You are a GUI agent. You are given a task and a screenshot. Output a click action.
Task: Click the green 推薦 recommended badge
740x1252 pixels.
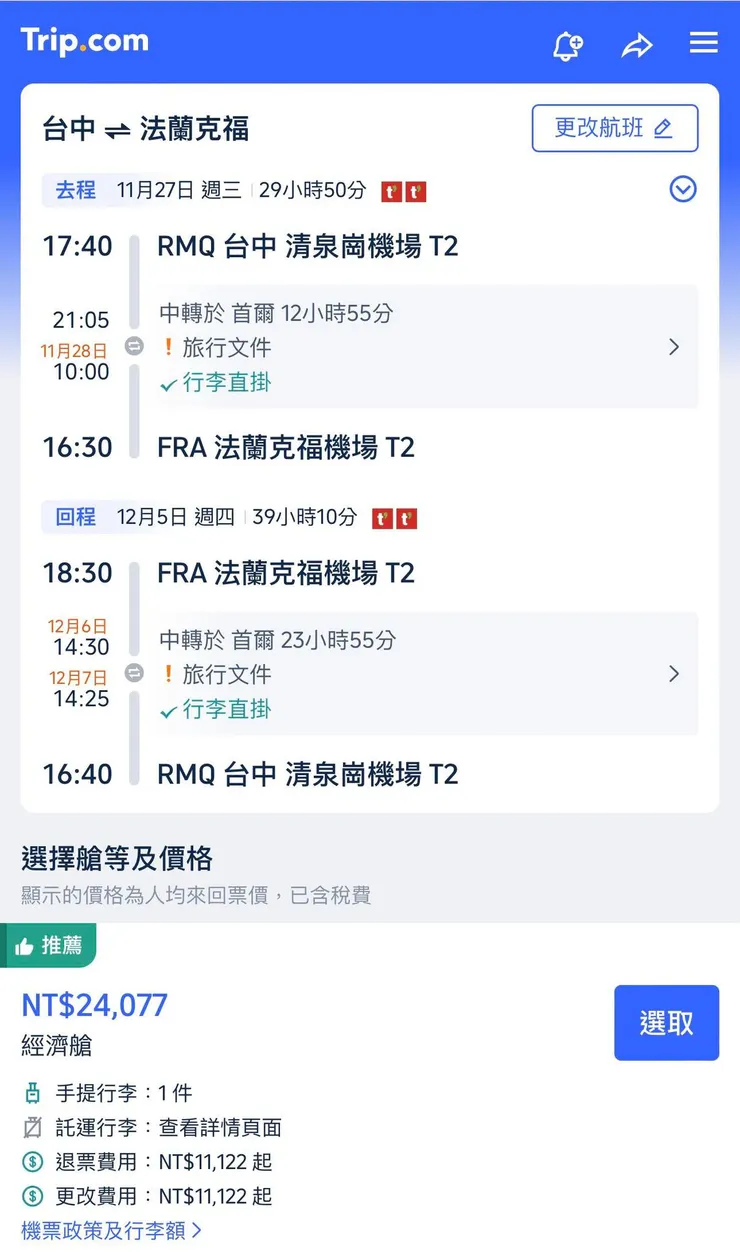(49, 944)
